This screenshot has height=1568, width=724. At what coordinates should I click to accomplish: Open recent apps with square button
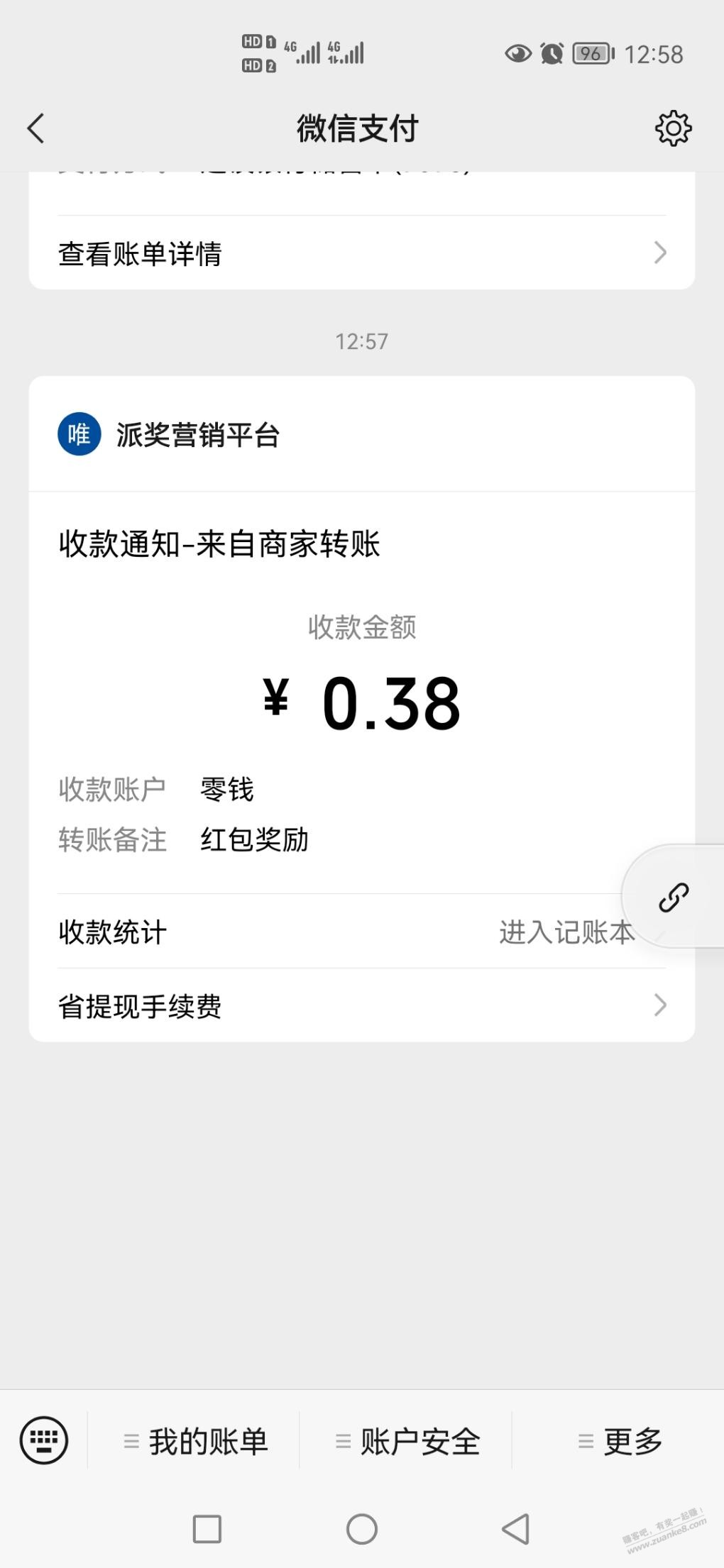(207, 1529)
